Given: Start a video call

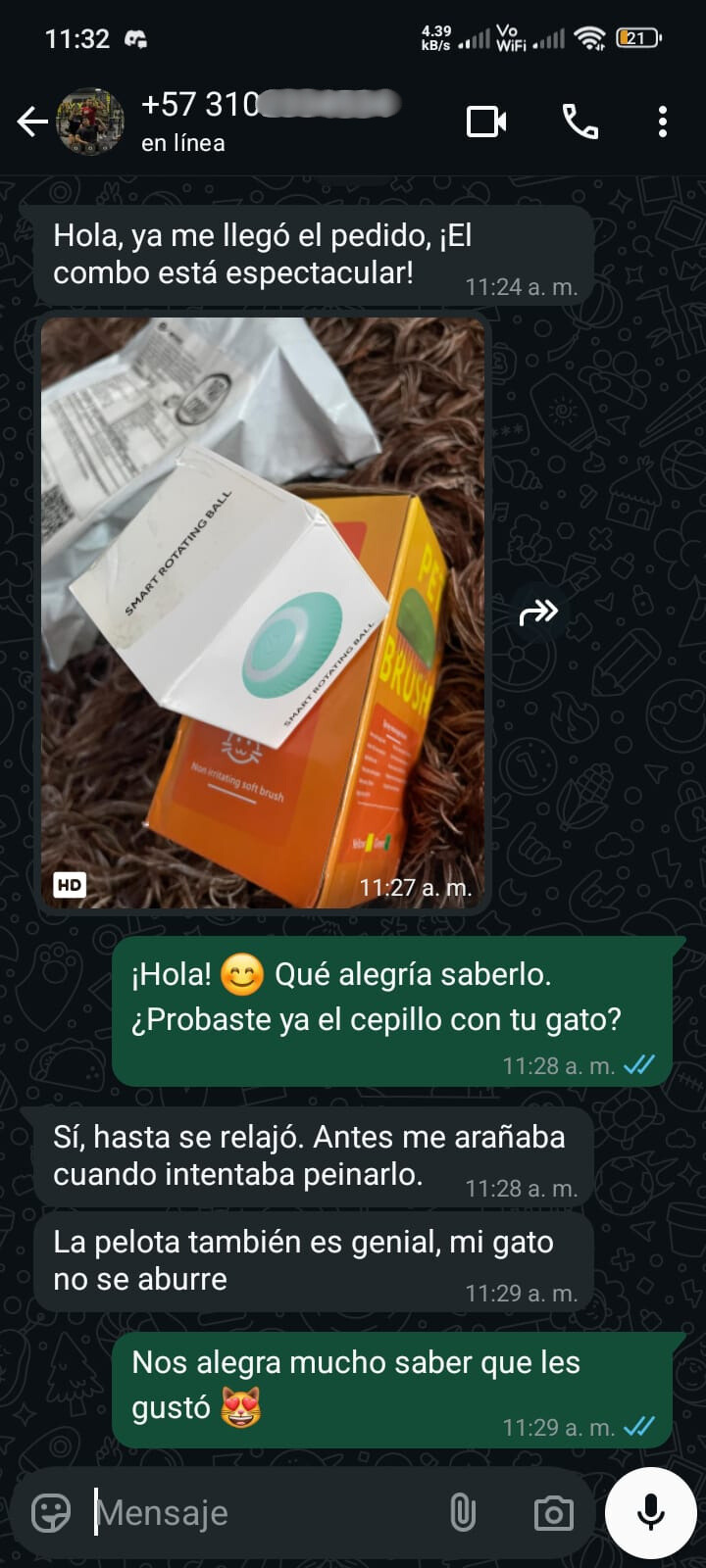Looking at the screenshot, I should click(486, 122).
